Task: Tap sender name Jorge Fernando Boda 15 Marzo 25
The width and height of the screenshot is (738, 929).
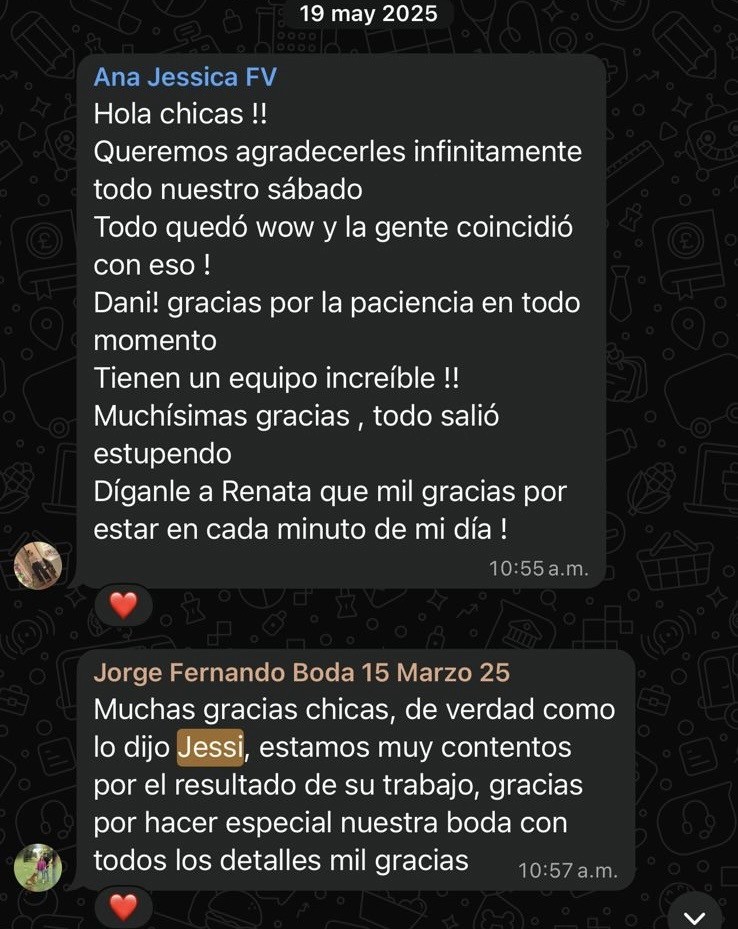Action: [301, 672]
